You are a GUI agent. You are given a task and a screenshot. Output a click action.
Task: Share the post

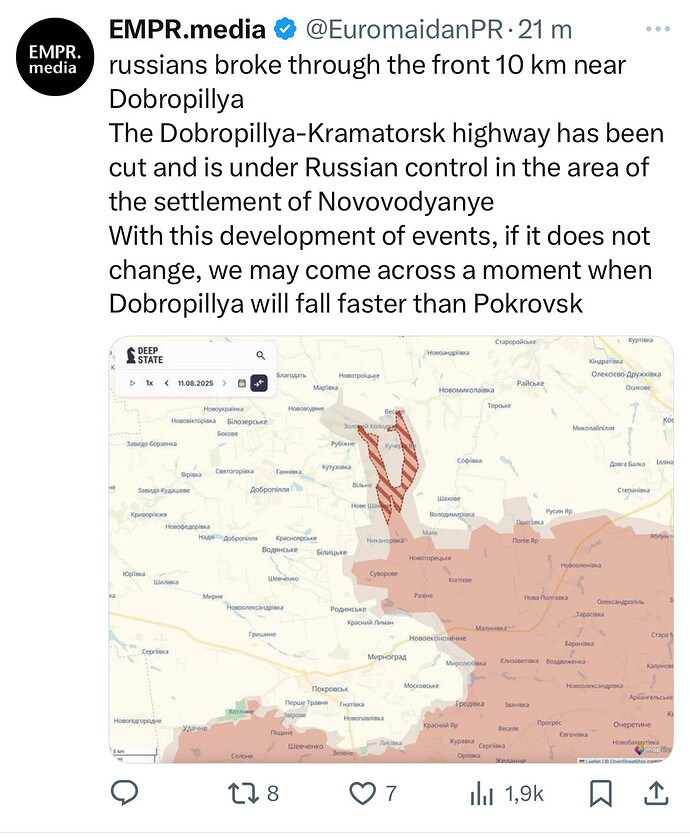656,793
